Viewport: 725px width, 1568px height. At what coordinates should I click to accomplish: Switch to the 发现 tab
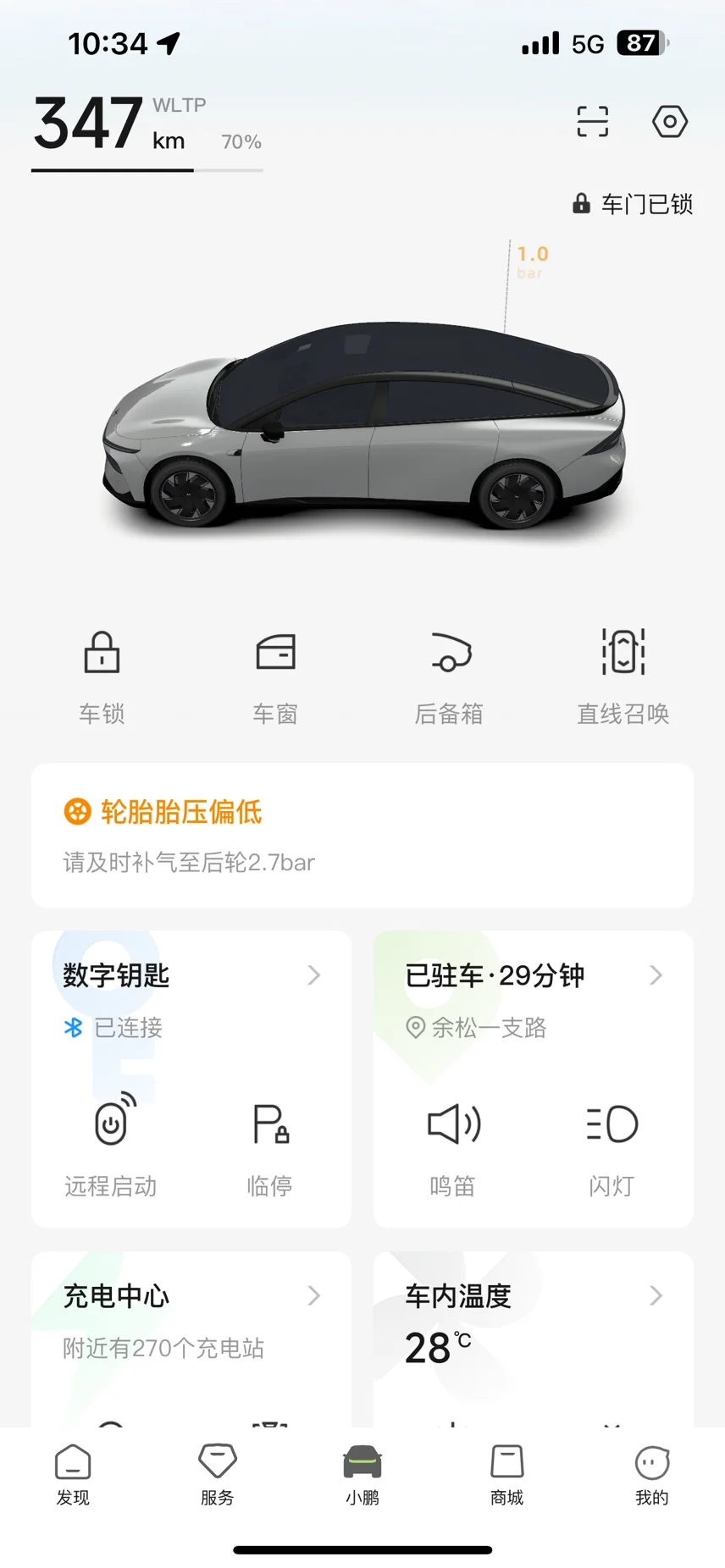tap(73, 1475)
